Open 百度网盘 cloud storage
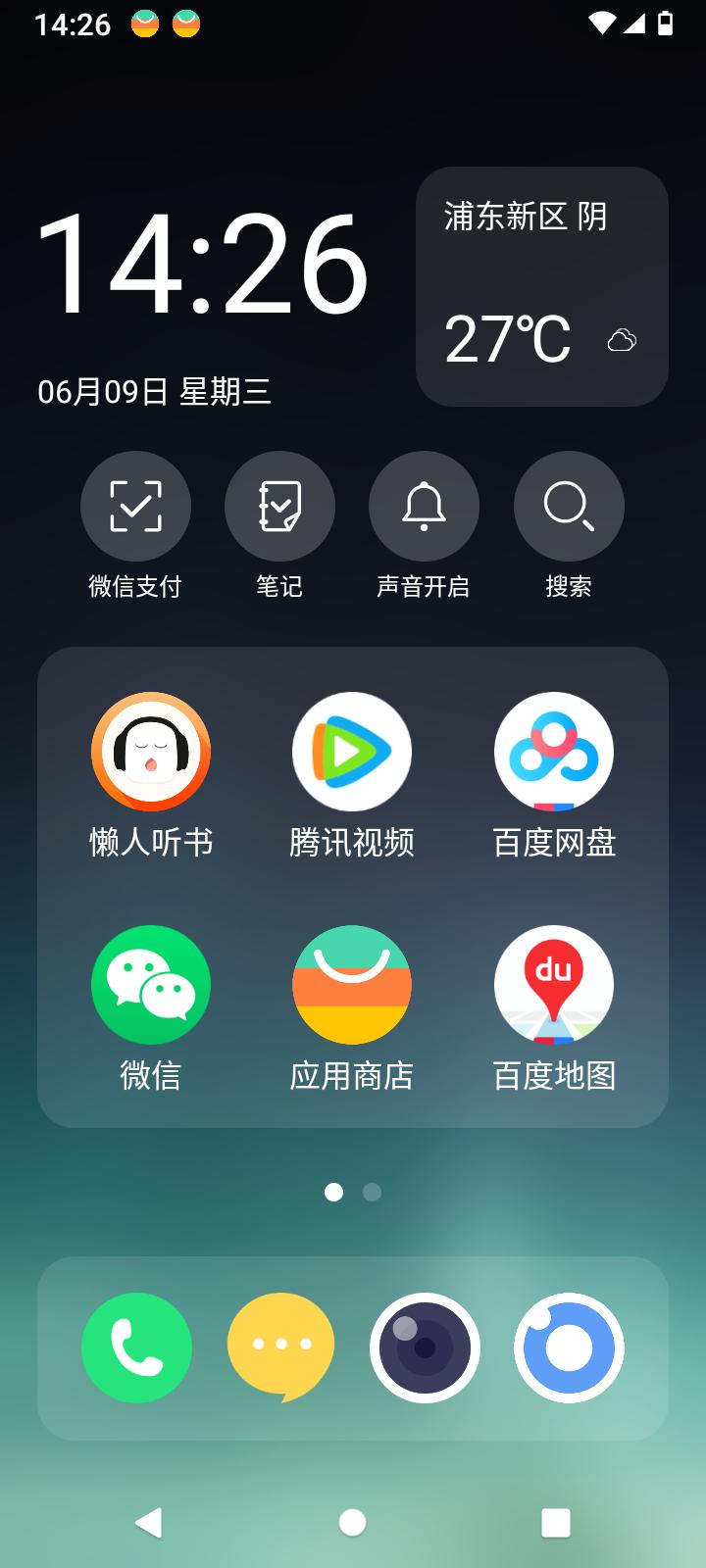The height and width of the screenshot is (1568, 706). [x=554, y=751]
